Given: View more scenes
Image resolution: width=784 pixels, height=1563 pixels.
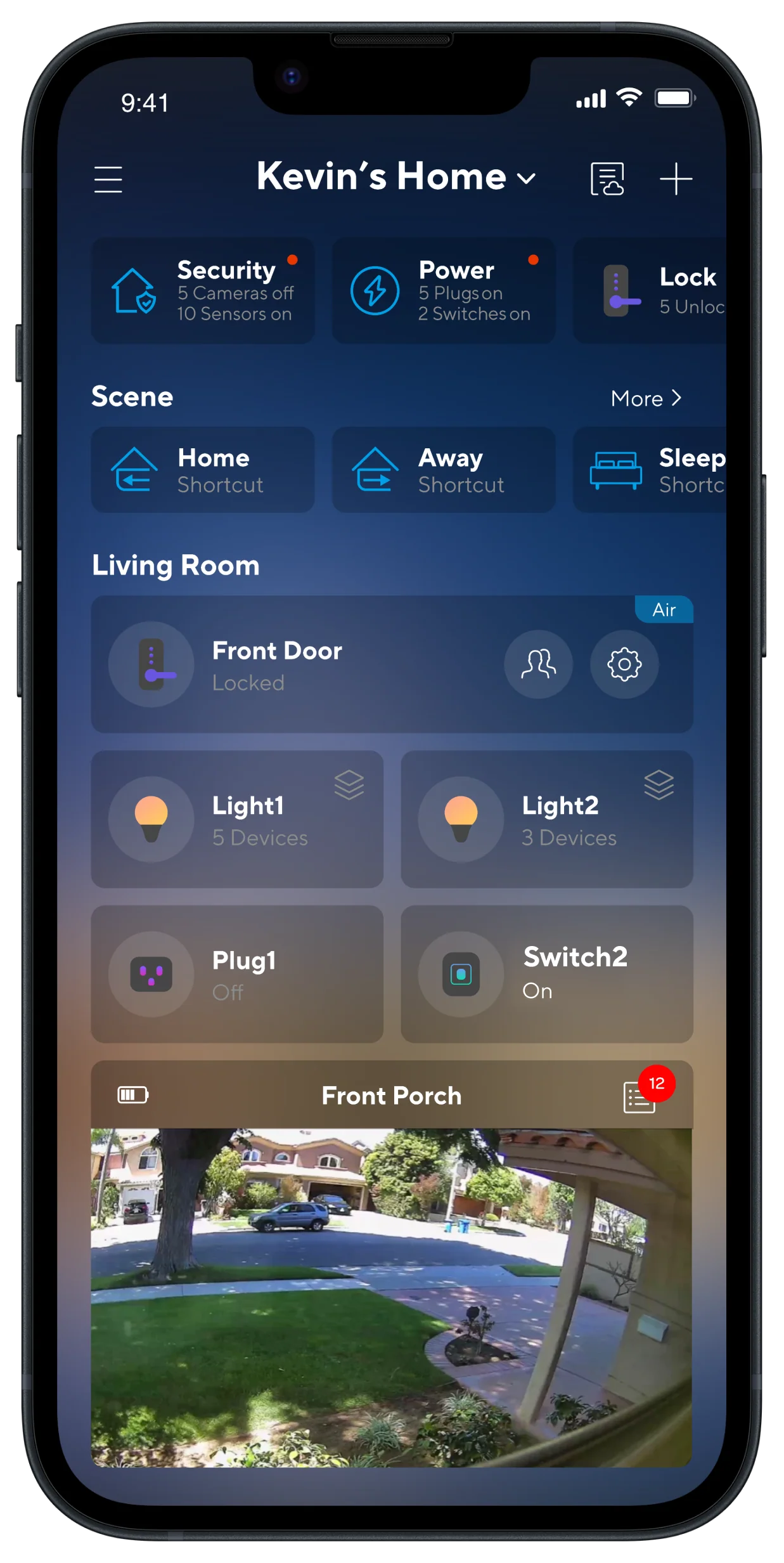Looking at the screenshot, I should pyautogui.click(x=646, y=398).
